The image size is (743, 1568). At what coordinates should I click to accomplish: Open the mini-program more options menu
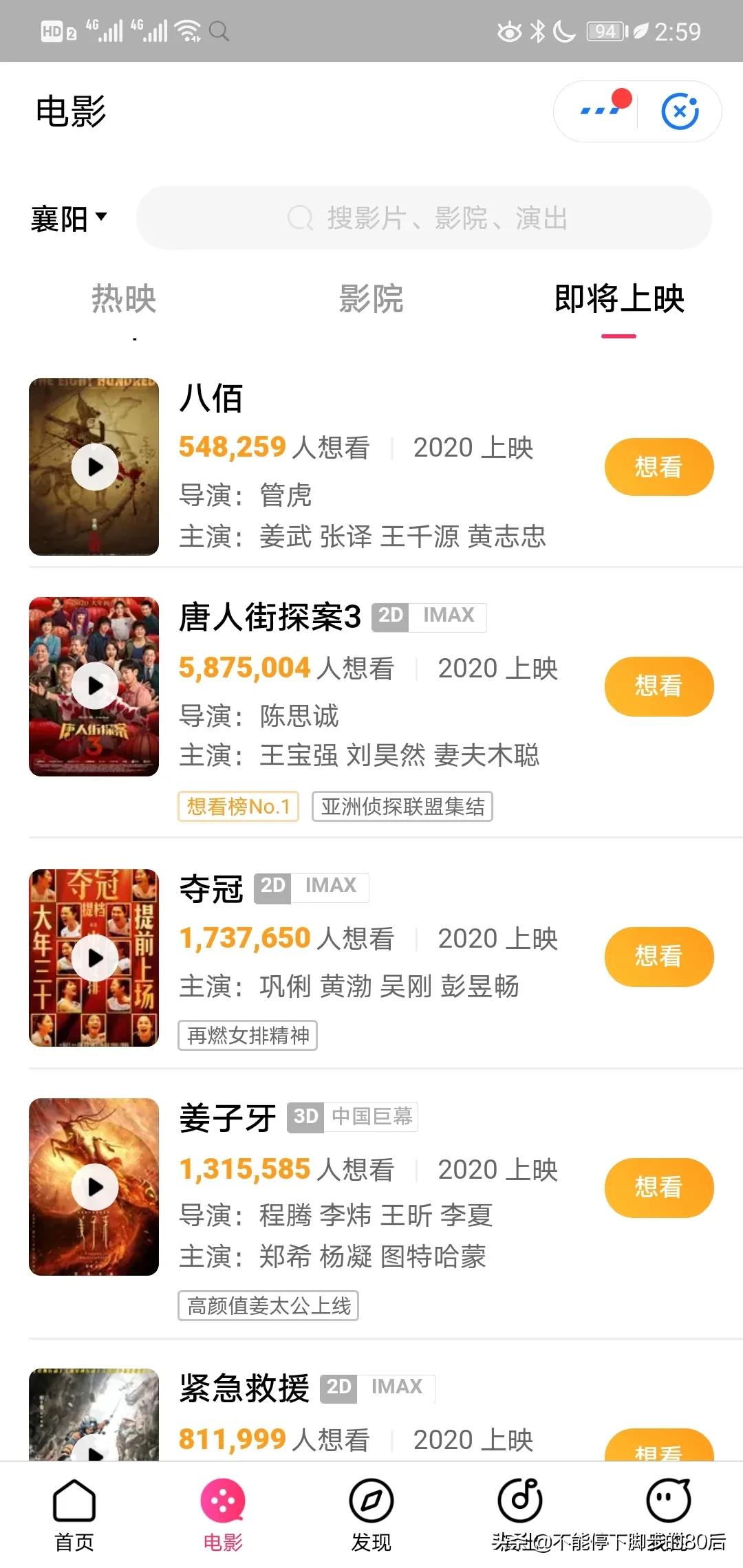[x=599, y=111]
